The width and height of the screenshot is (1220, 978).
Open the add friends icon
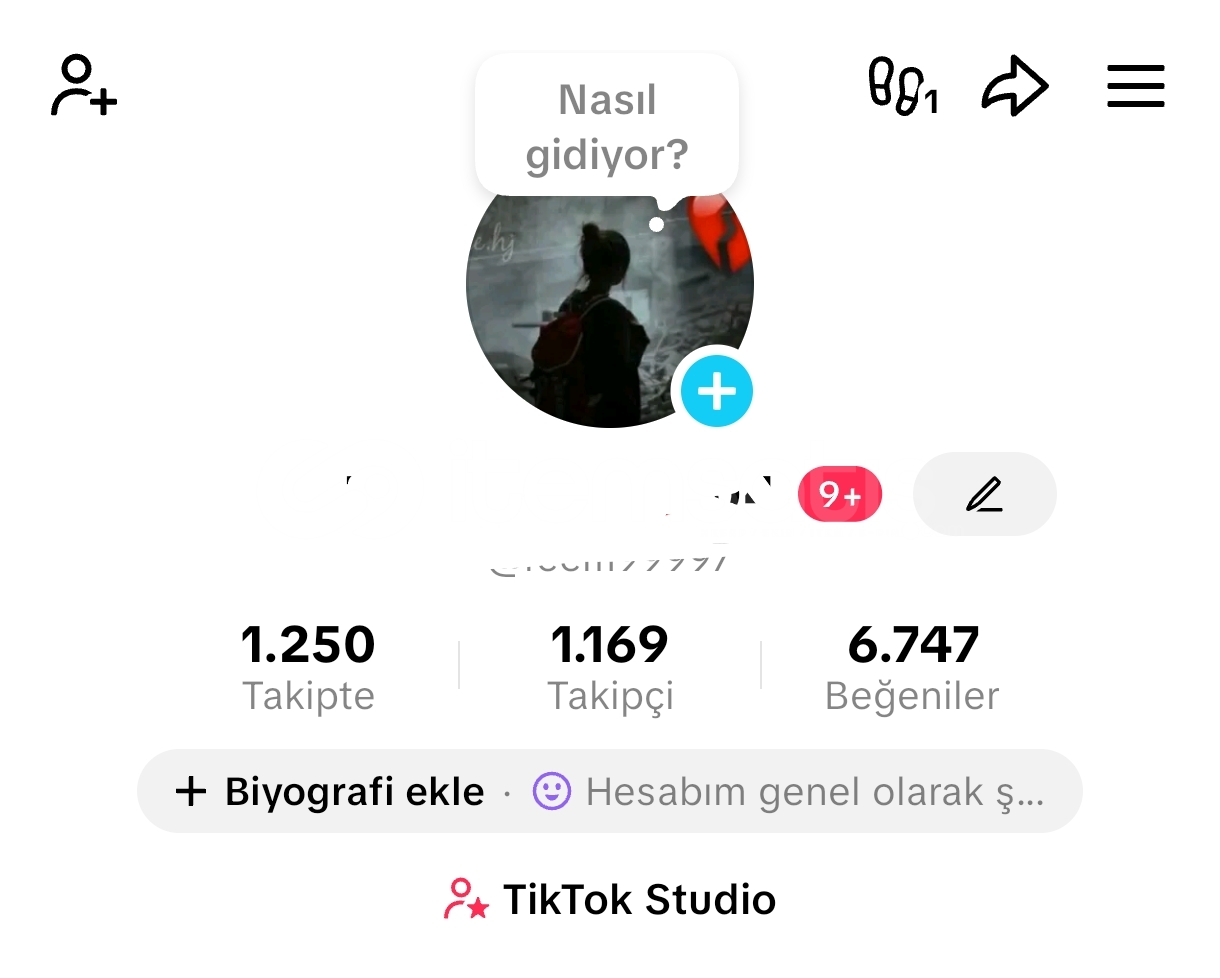(x=84, y=86)
